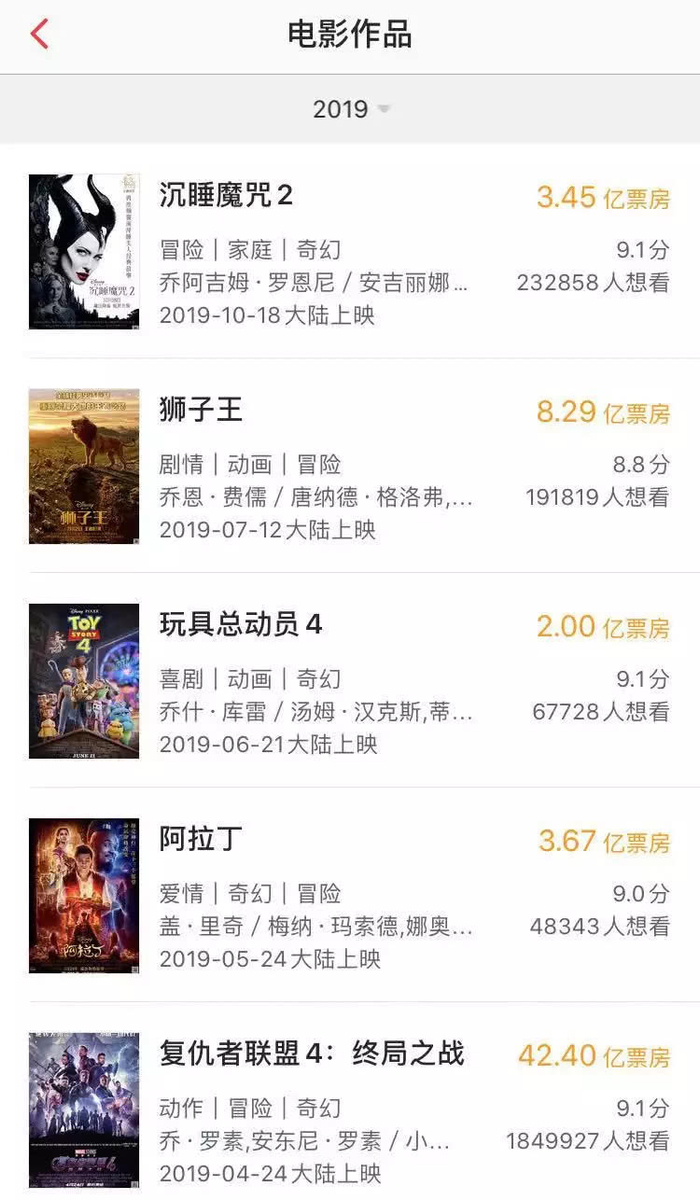The width and height of the screenshot is (700, 1200).
Task: Go back using the red arrow
Action: 40,34
